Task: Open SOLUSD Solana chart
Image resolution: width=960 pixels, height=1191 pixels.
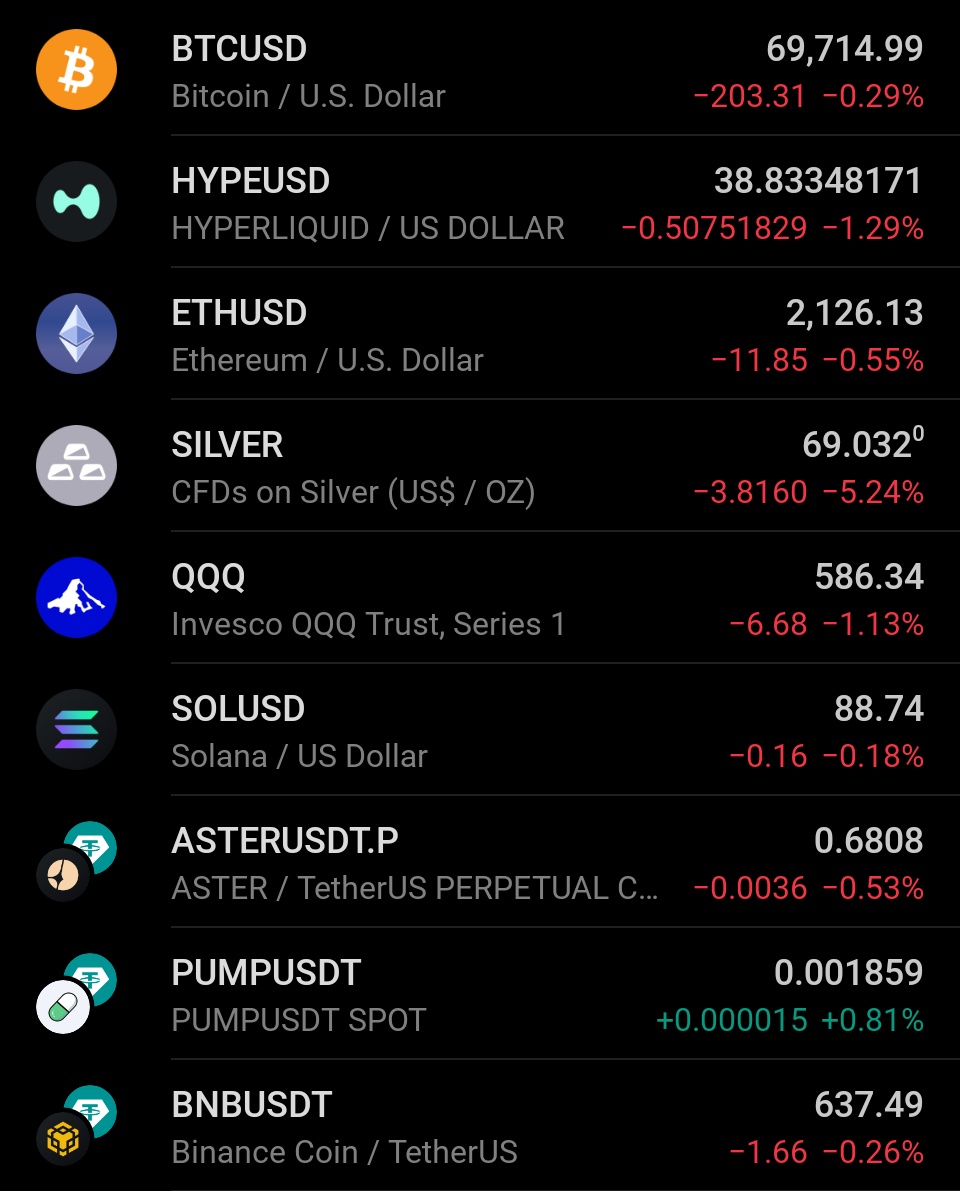Action: click(x=480, y=732)
